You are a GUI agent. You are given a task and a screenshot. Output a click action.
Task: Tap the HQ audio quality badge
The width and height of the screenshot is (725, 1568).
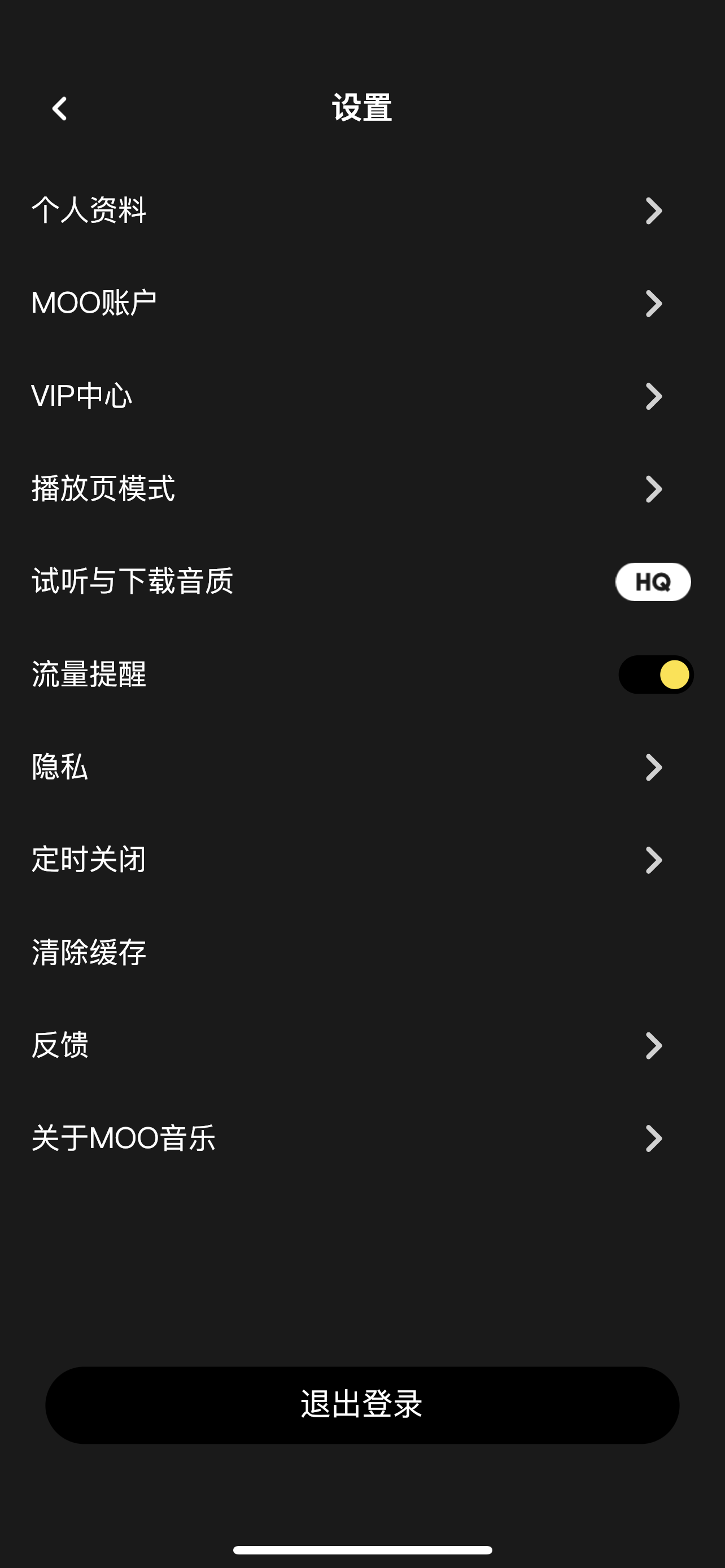pos(653,582)
